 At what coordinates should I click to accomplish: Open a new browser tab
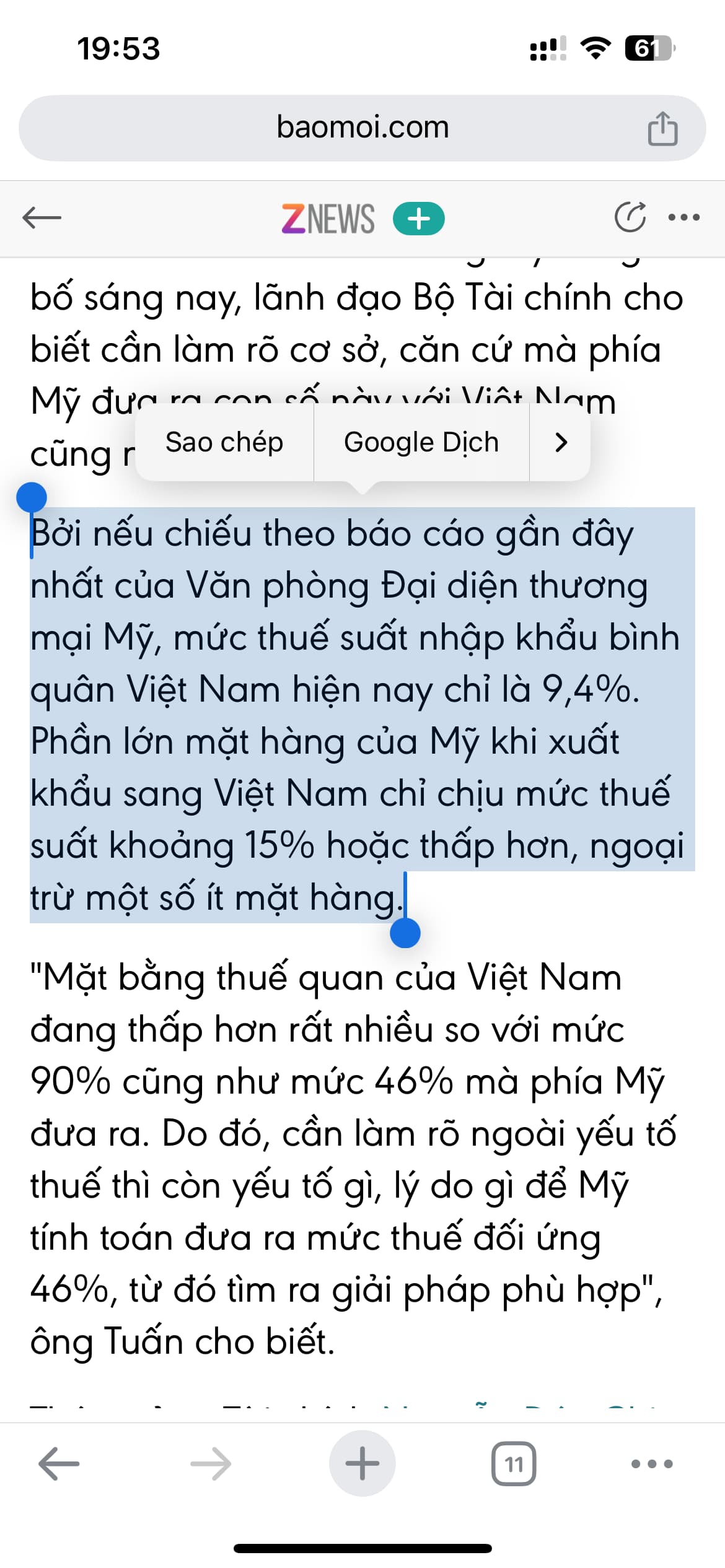362,1464
